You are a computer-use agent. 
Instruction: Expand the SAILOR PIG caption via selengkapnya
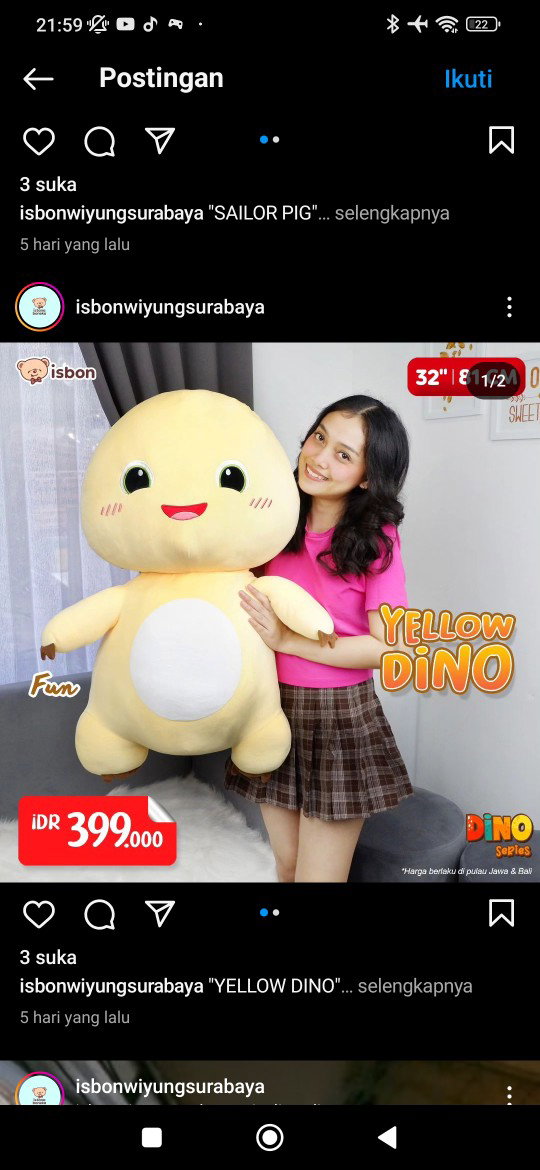click(x=392, y=213)
